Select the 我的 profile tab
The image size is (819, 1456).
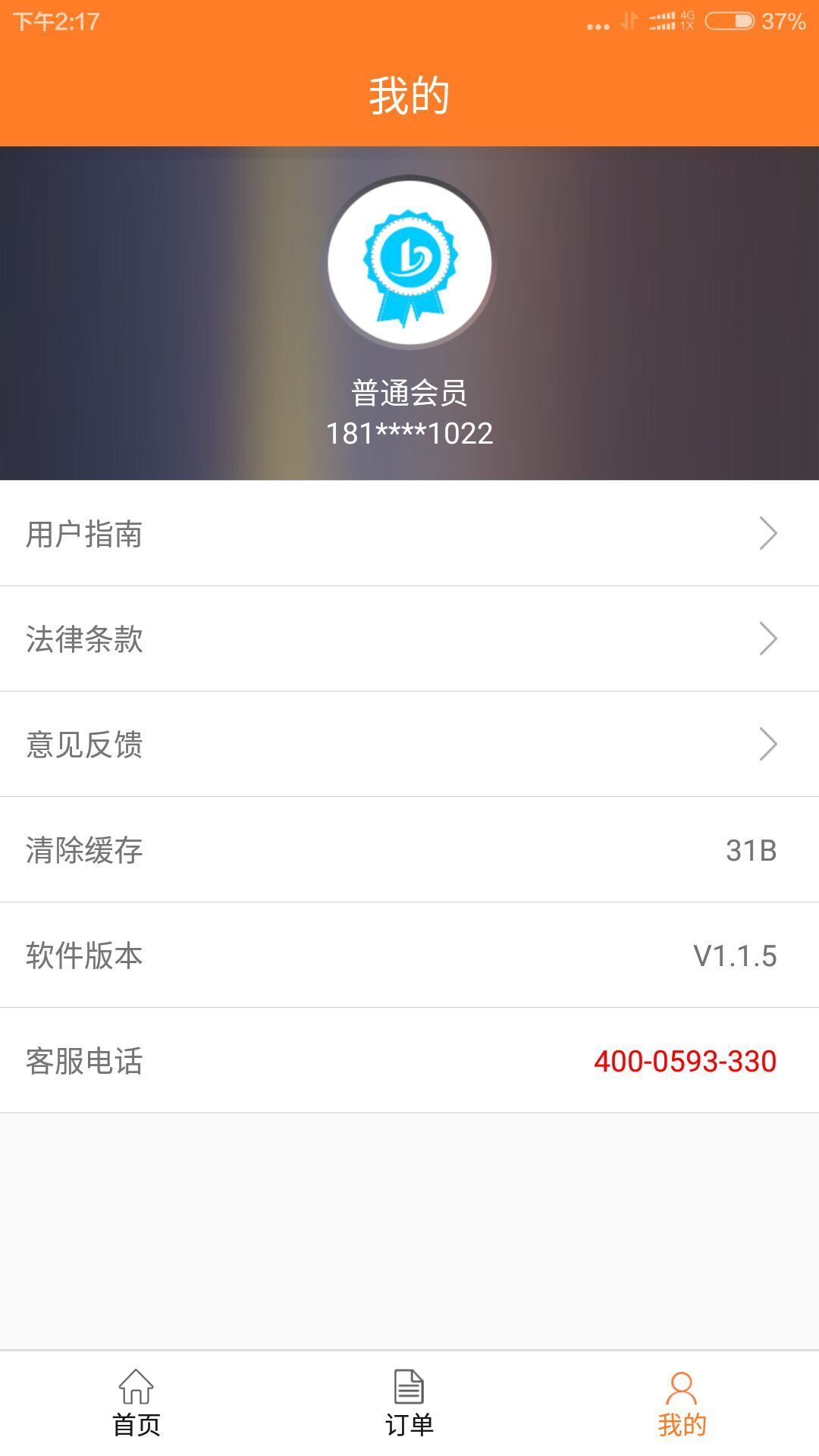tap(682, 1403)
